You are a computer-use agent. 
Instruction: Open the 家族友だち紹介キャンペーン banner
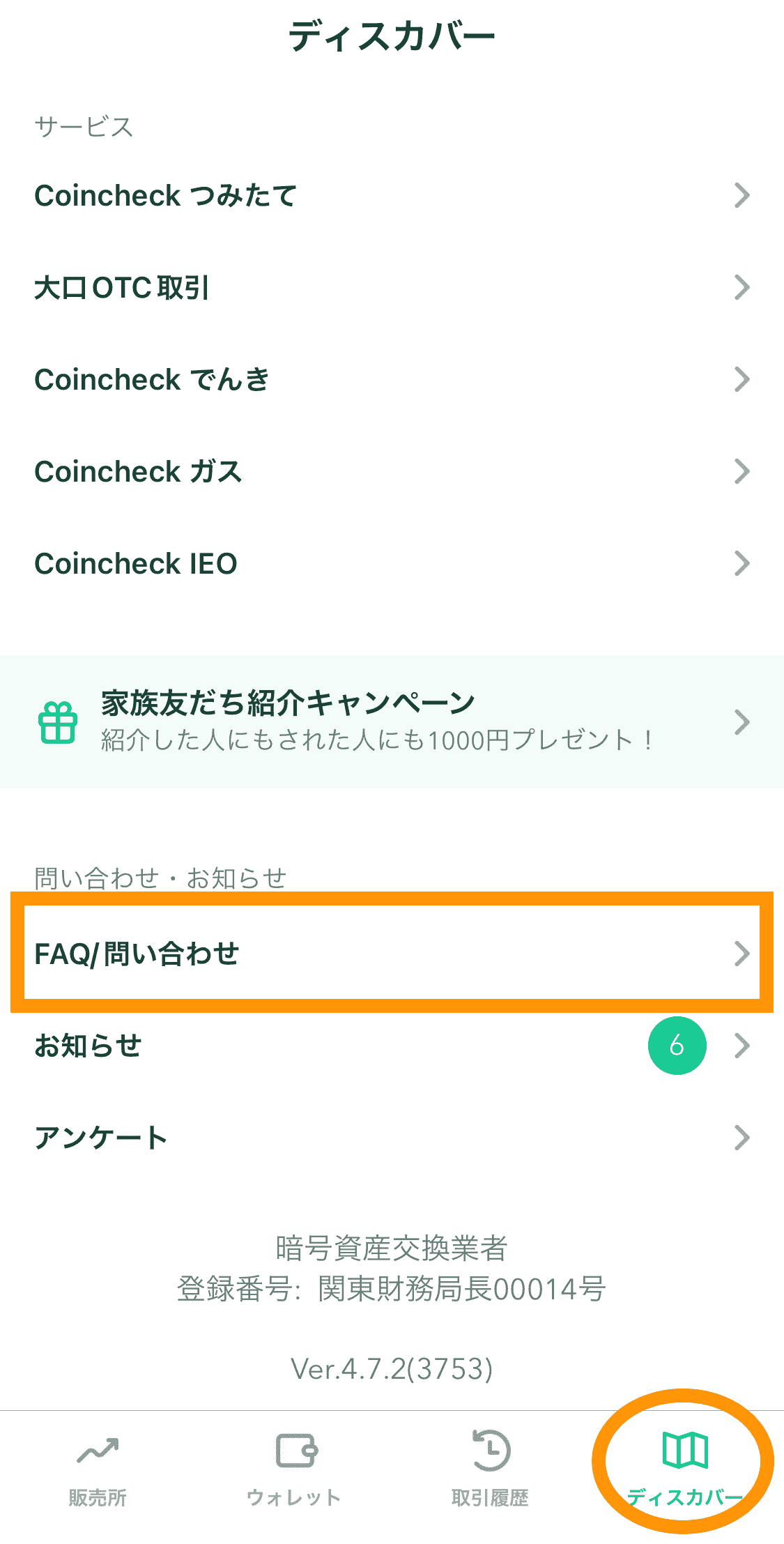(392, 721)
